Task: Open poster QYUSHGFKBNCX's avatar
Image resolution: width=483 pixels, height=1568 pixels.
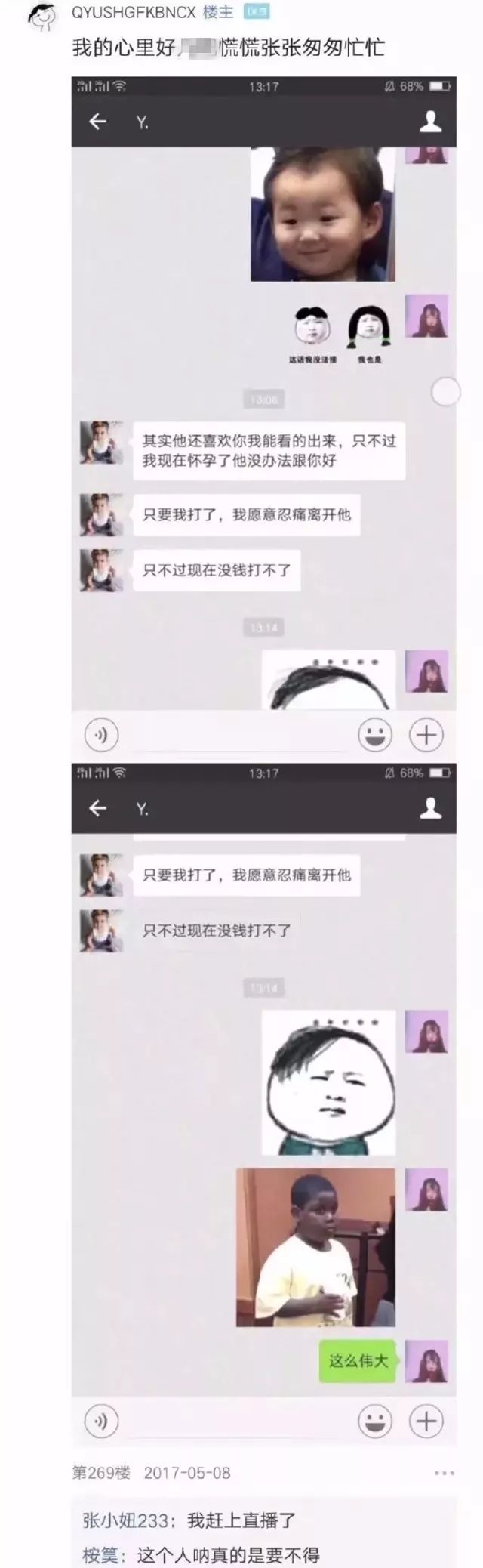Action: pos(42,15)
